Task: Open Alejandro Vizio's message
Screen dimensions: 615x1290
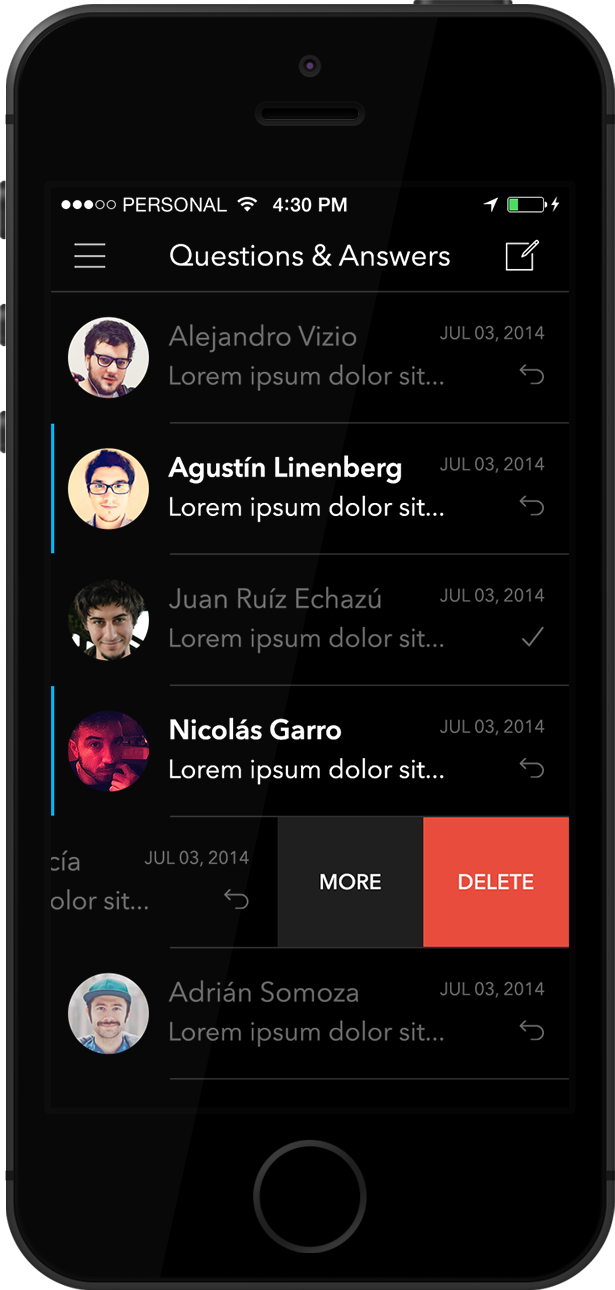Action: (305, 357)
